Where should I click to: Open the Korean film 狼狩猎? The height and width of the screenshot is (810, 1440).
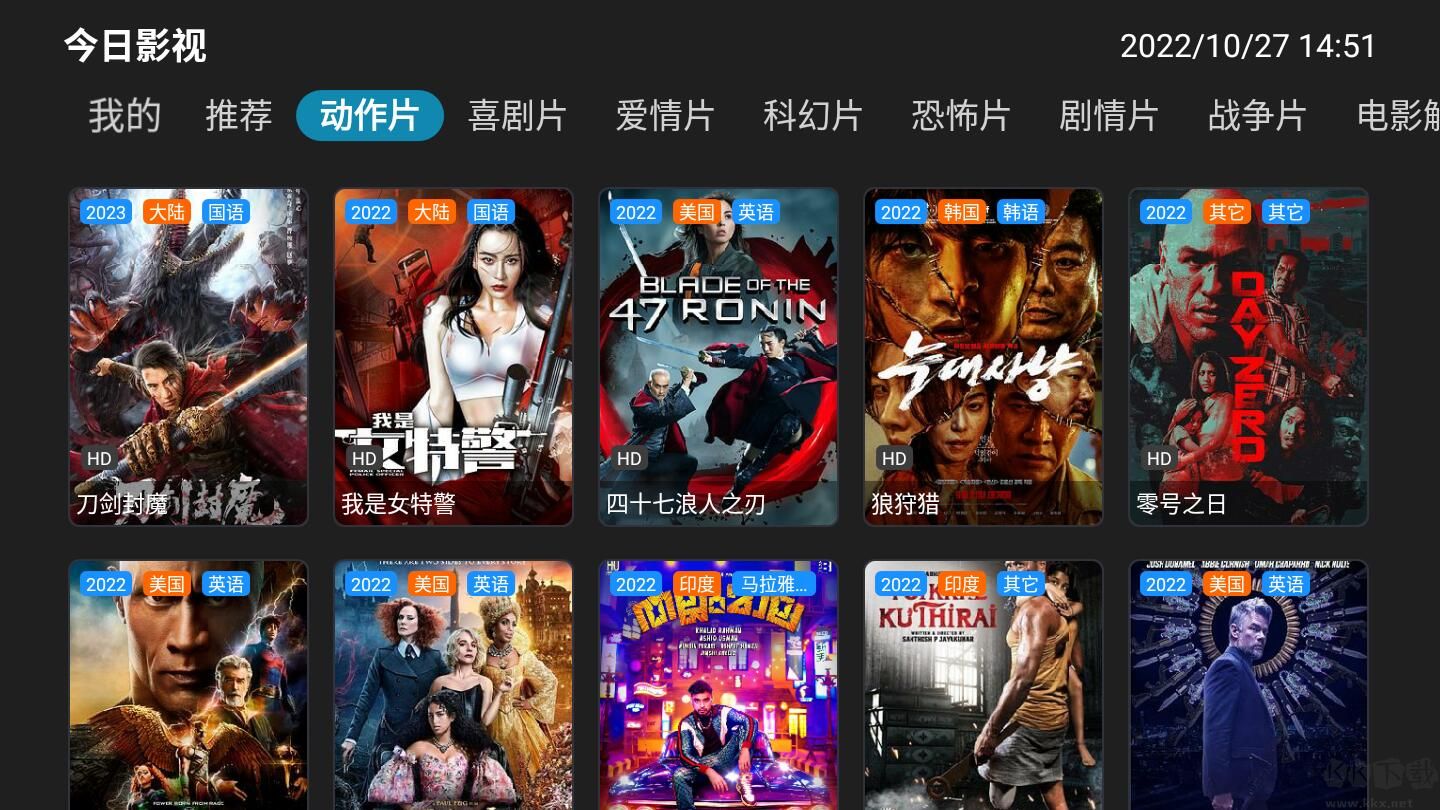[x=983, y=356]
